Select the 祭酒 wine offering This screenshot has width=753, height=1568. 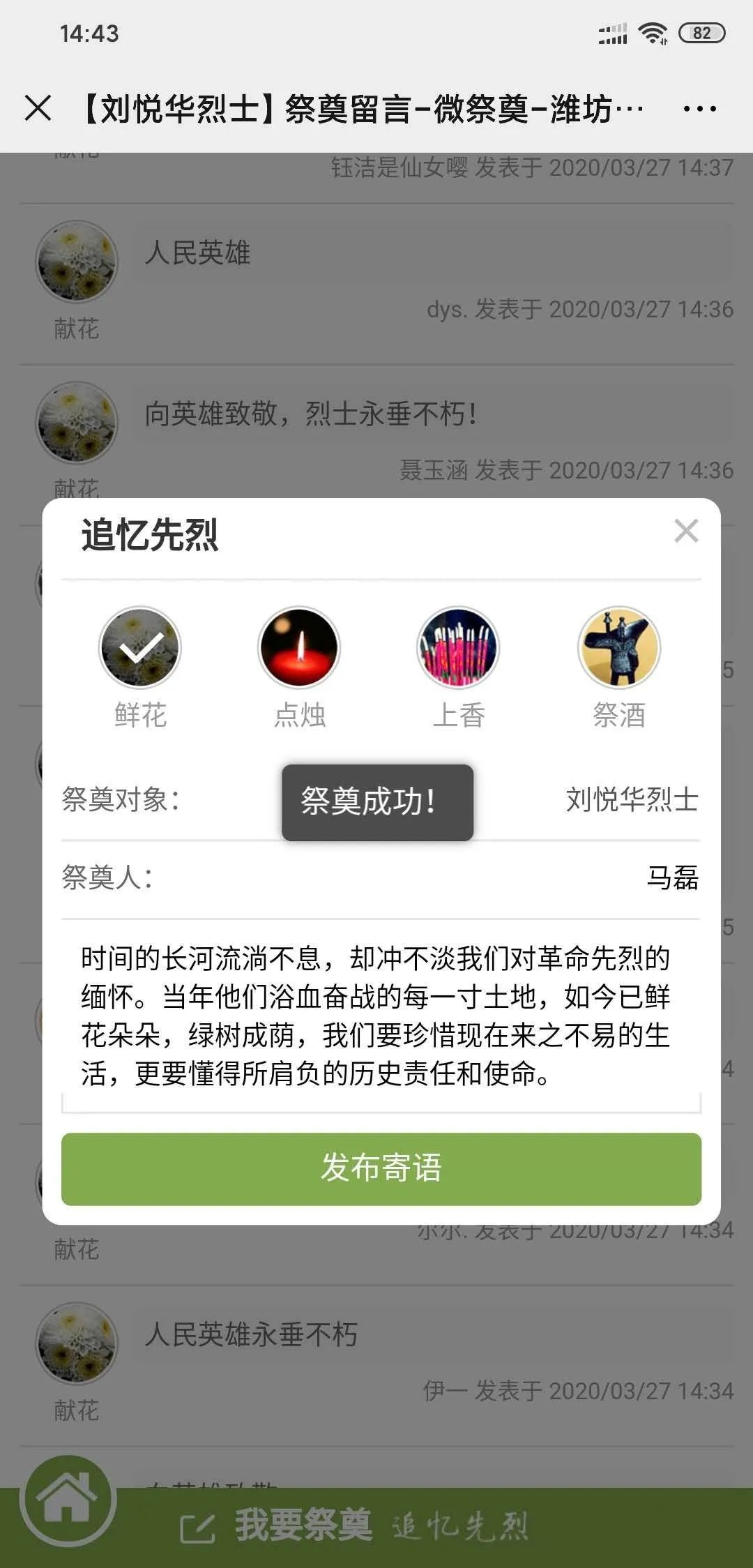(x=618, y=648)
